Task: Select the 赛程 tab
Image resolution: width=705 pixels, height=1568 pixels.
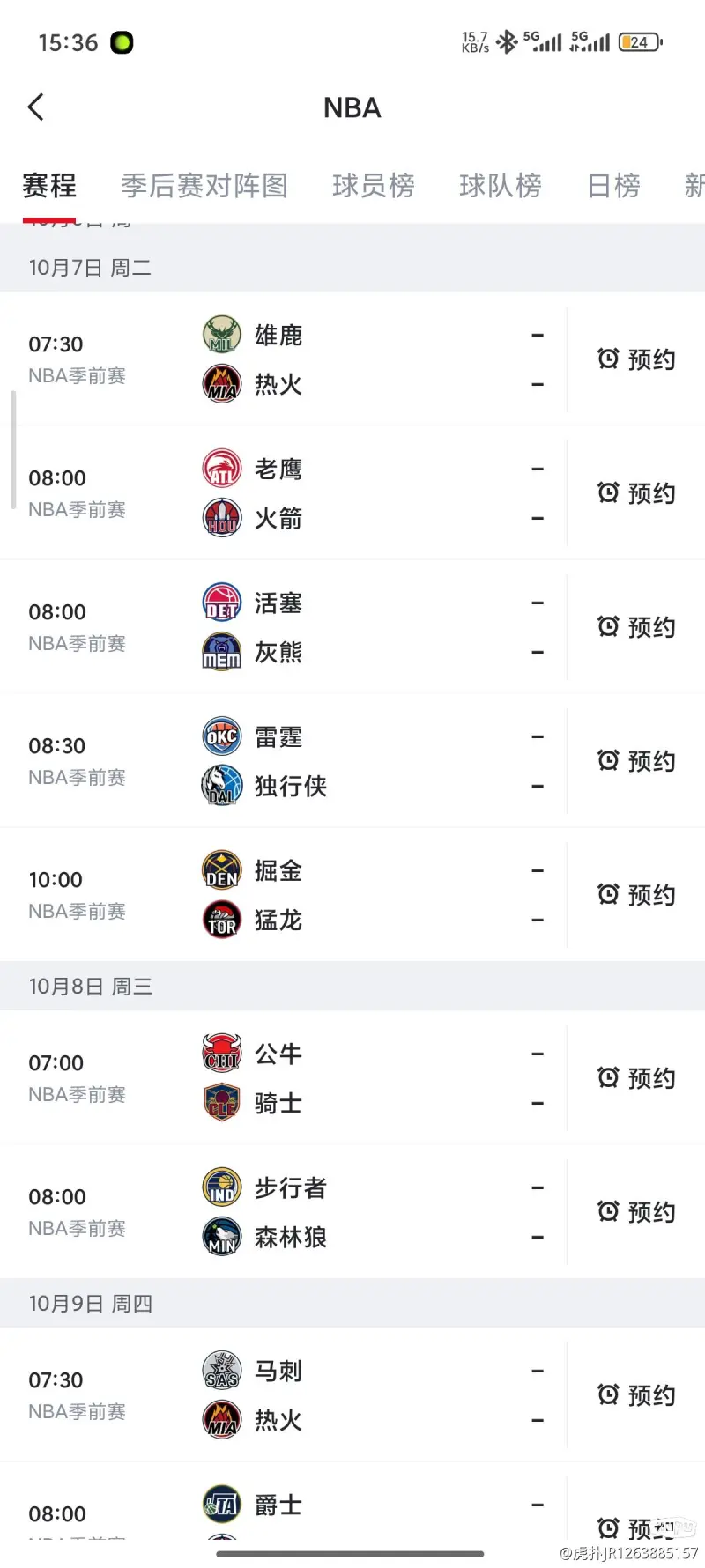Action: 49,186
